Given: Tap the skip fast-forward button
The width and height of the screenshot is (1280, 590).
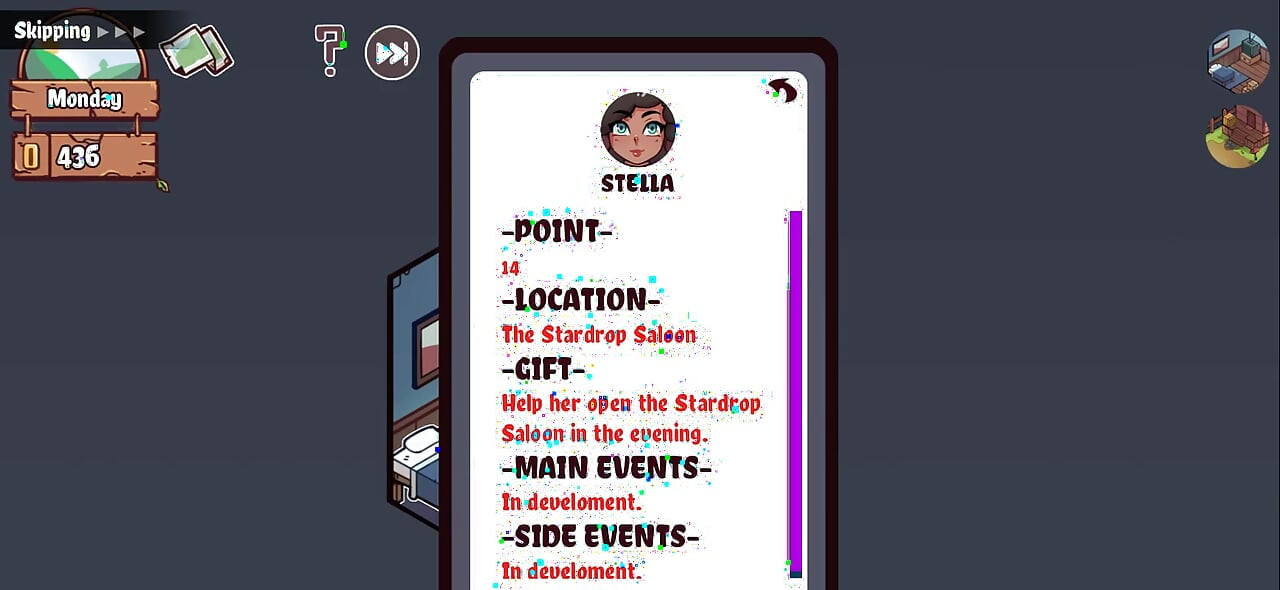Looking at the screenshot, I should tap(392, 53).
